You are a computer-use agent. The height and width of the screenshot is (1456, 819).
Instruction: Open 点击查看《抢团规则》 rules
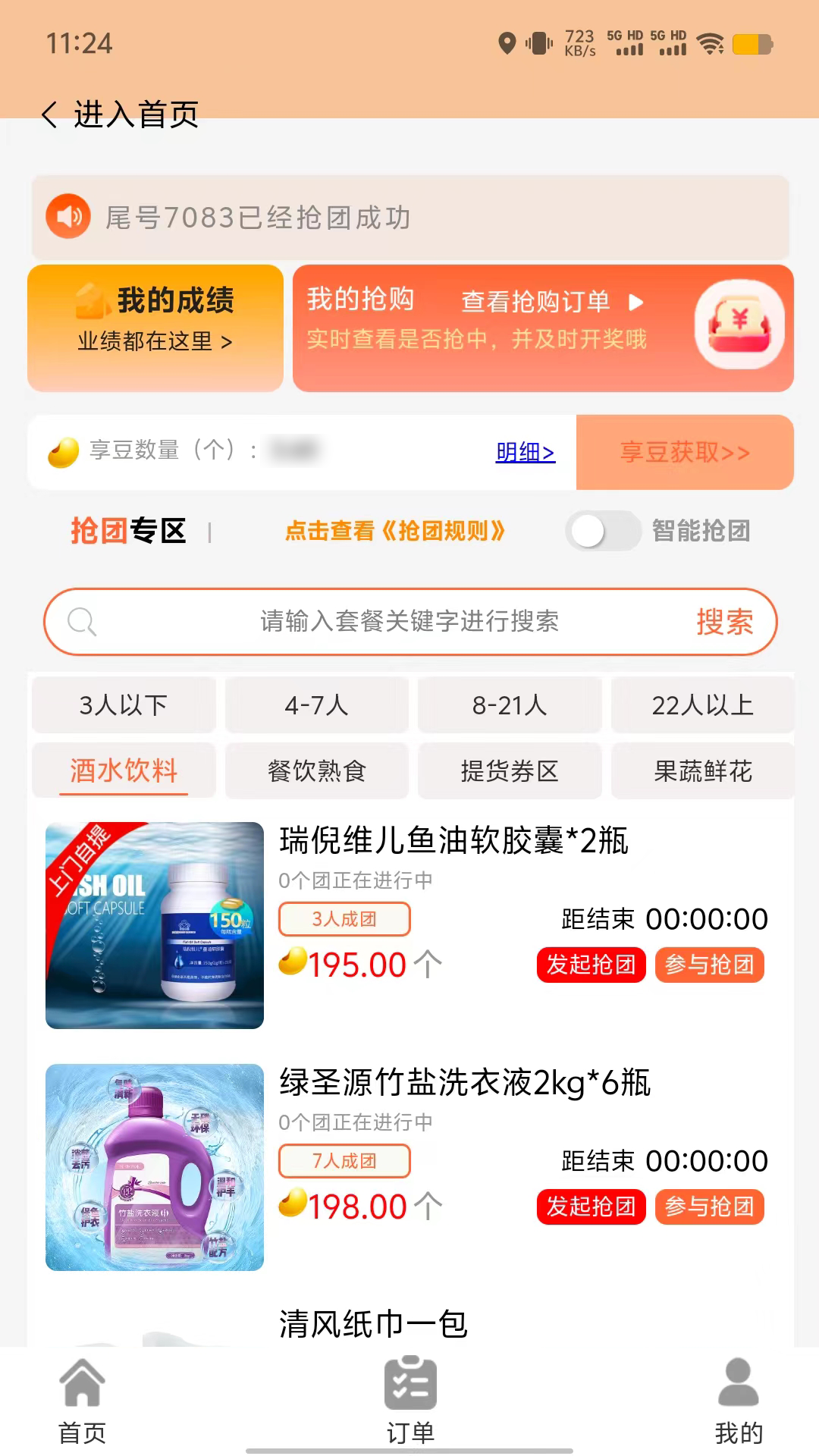click(x=394, y=531)
